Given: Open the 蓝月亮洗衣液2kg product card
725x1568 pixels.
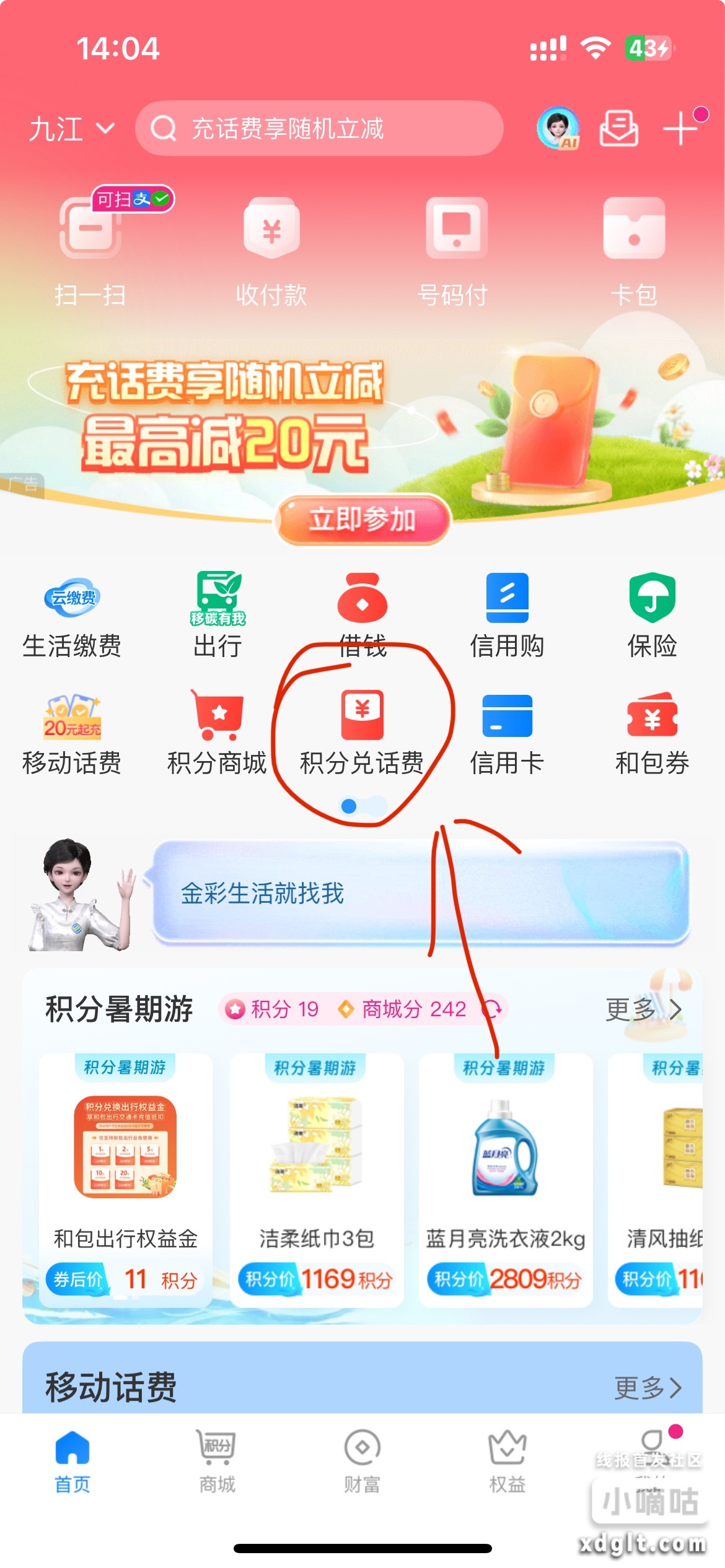Looking at the screenshot, I should click(506, 1177).
